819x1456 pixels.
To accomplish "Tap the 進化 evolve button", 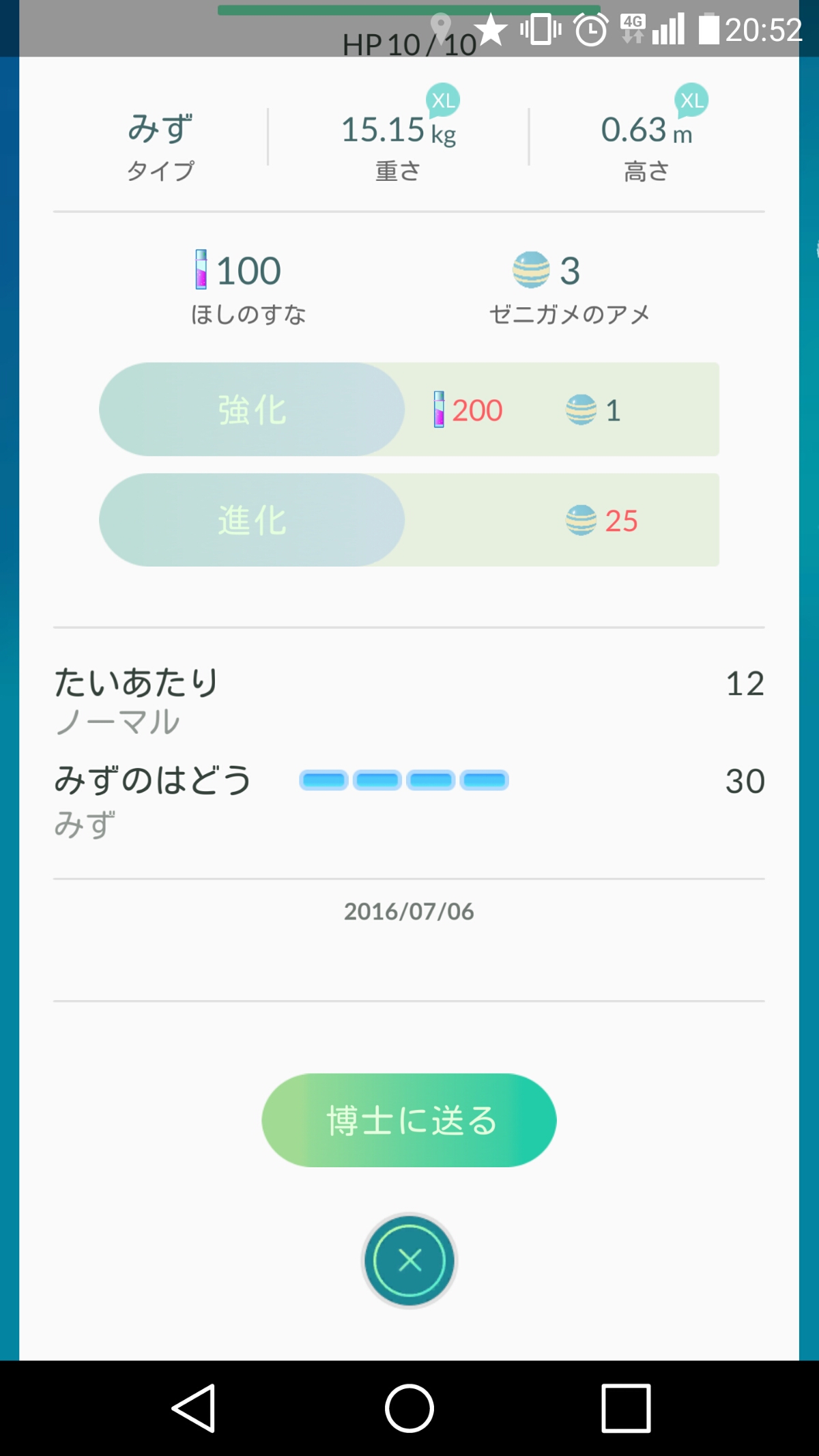I will pyautogui.click(x=252, y=520).
